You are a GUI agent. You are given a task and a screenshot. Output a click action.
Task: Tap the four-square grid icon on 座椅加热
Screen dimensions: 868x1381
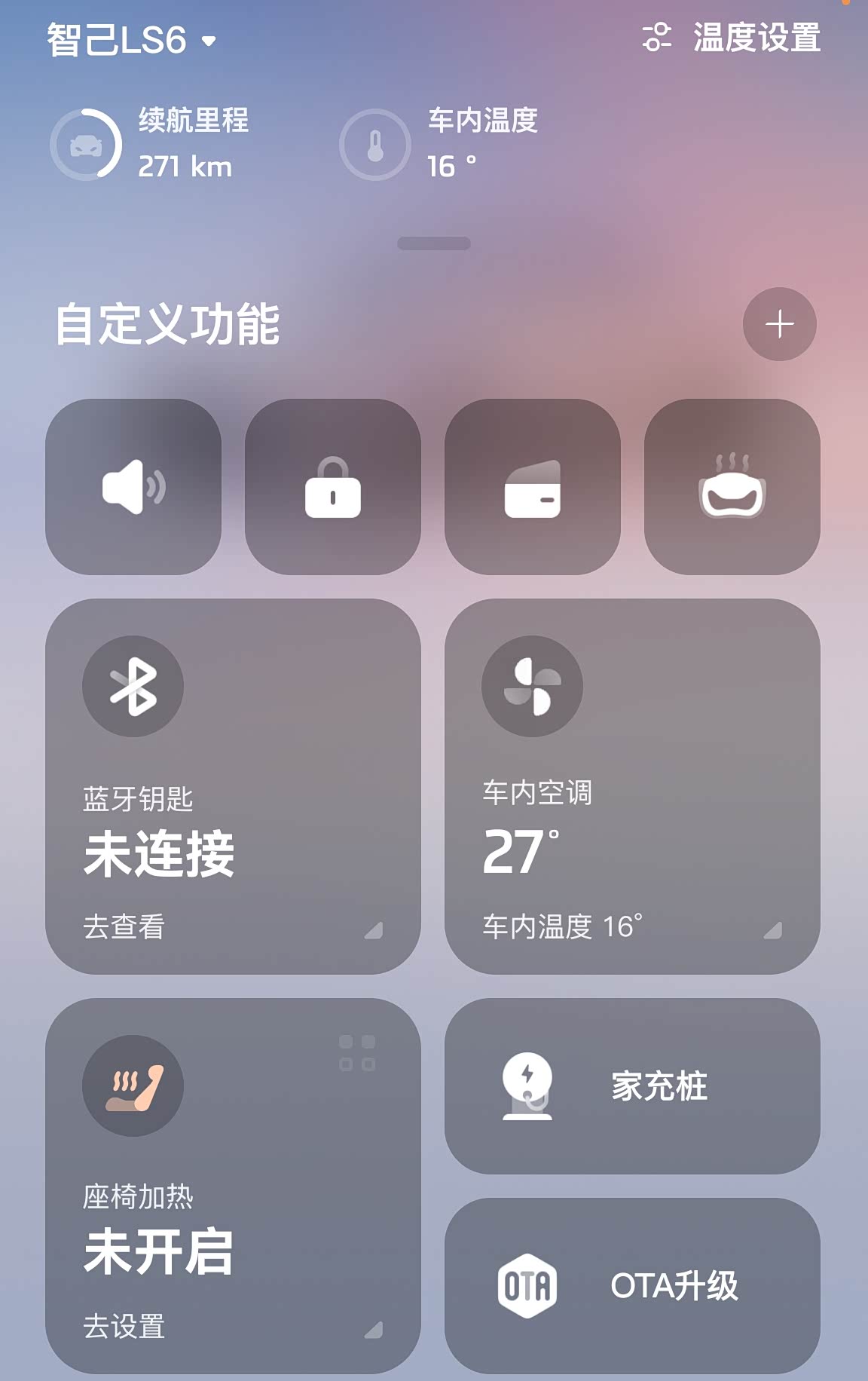357,1053
